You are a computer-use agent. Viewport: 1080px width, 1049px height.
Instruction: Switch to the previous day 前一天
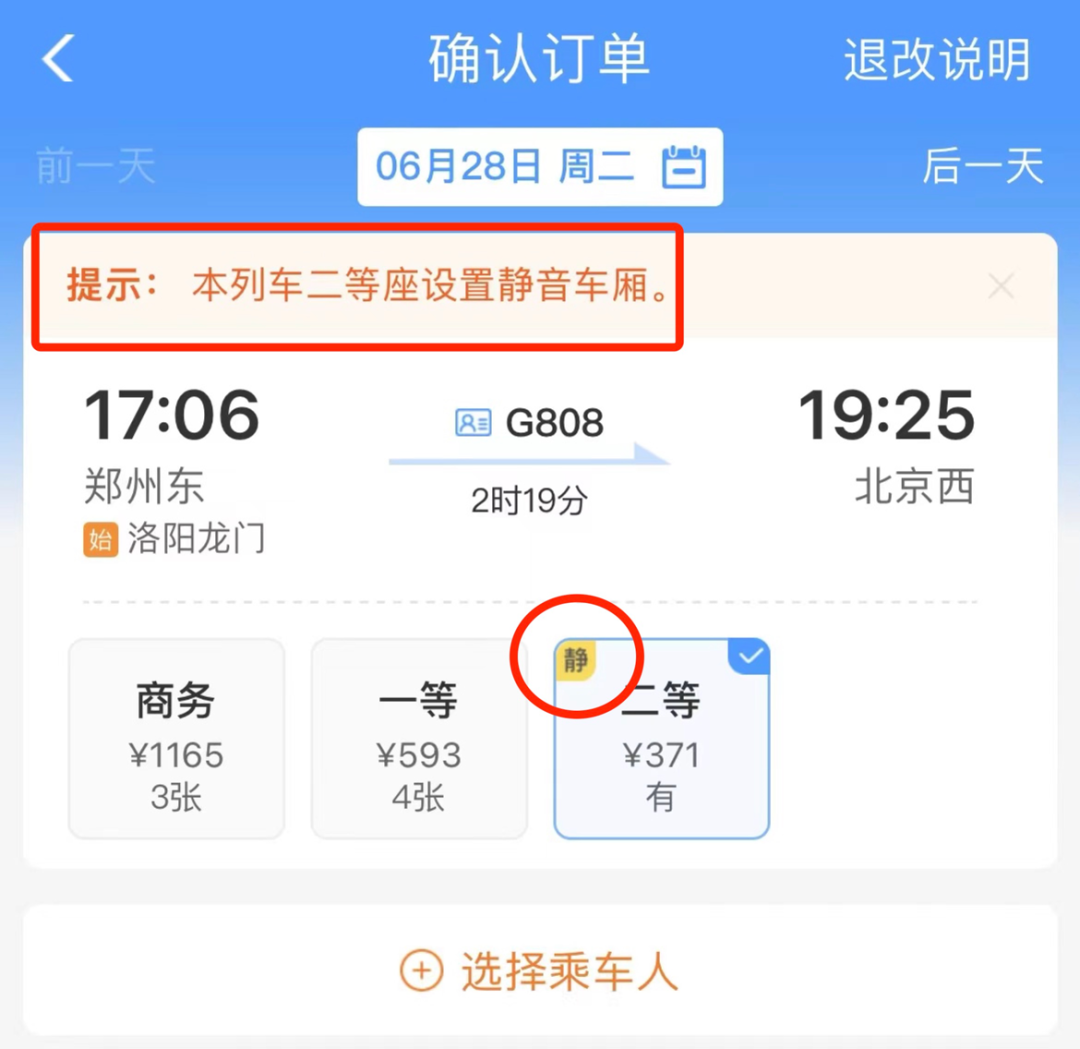(96, 166)
